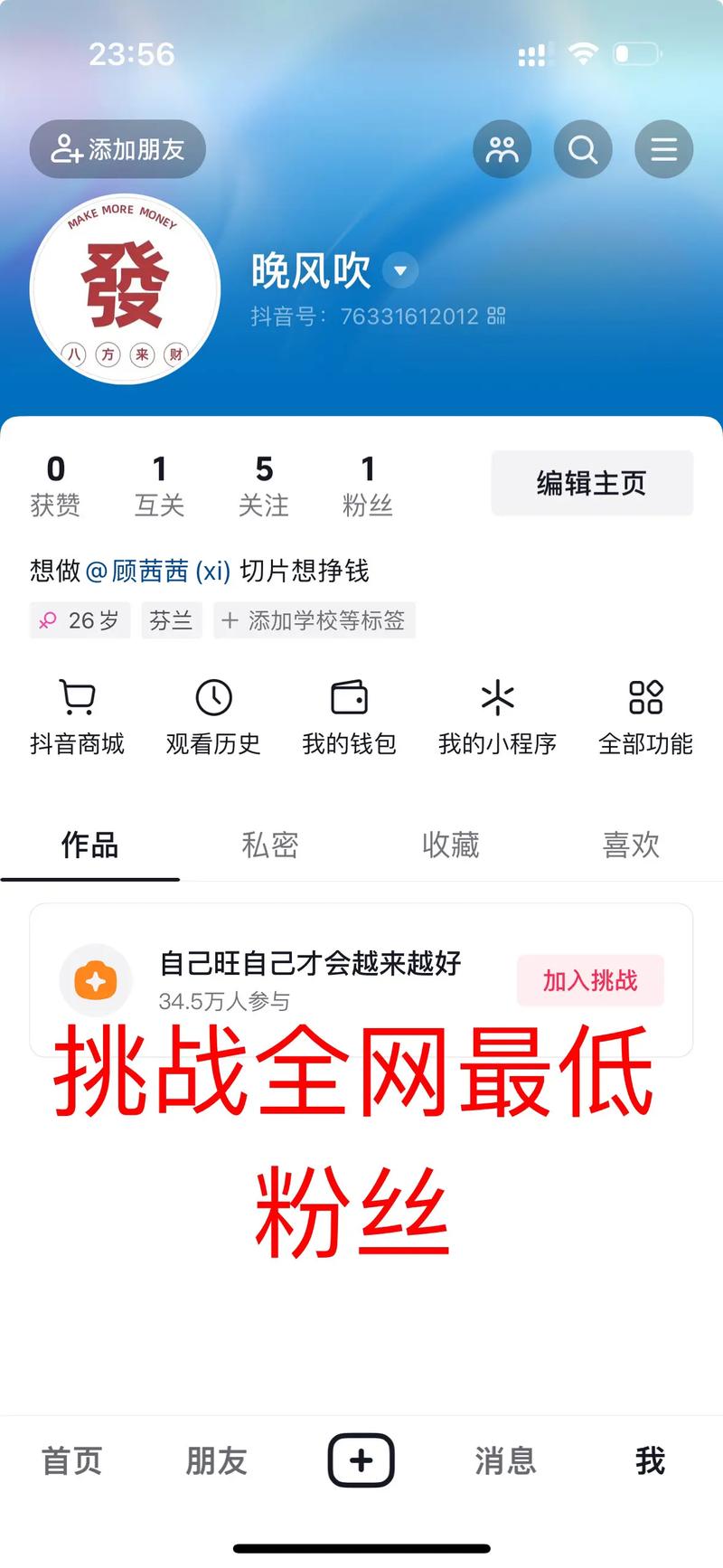Open the three-line menu

click(664, 149)
